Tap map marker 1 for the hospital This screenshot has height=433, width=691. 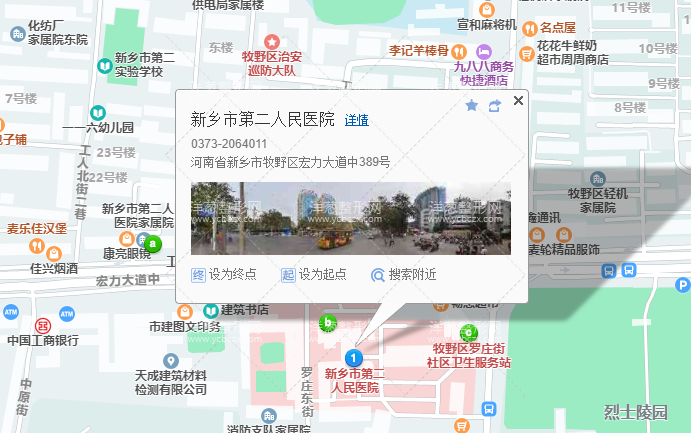point(352,357)
